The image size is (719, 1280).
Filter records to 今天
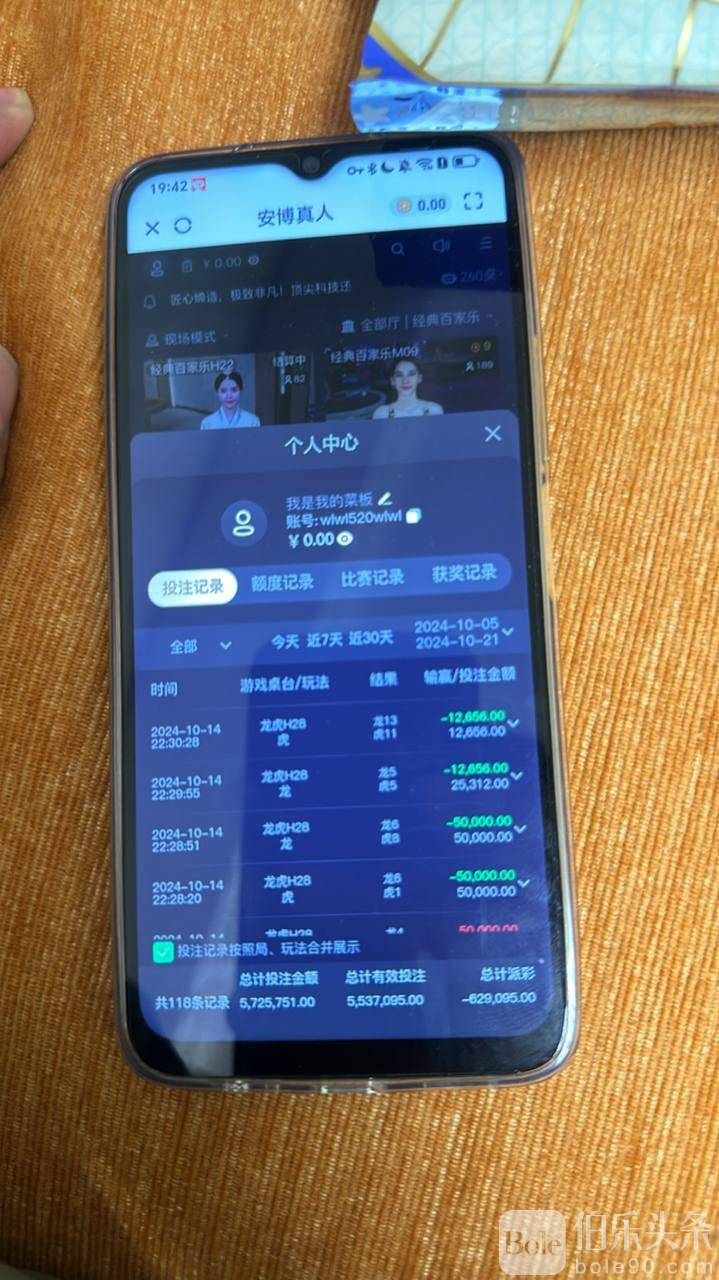coord(286,641)
